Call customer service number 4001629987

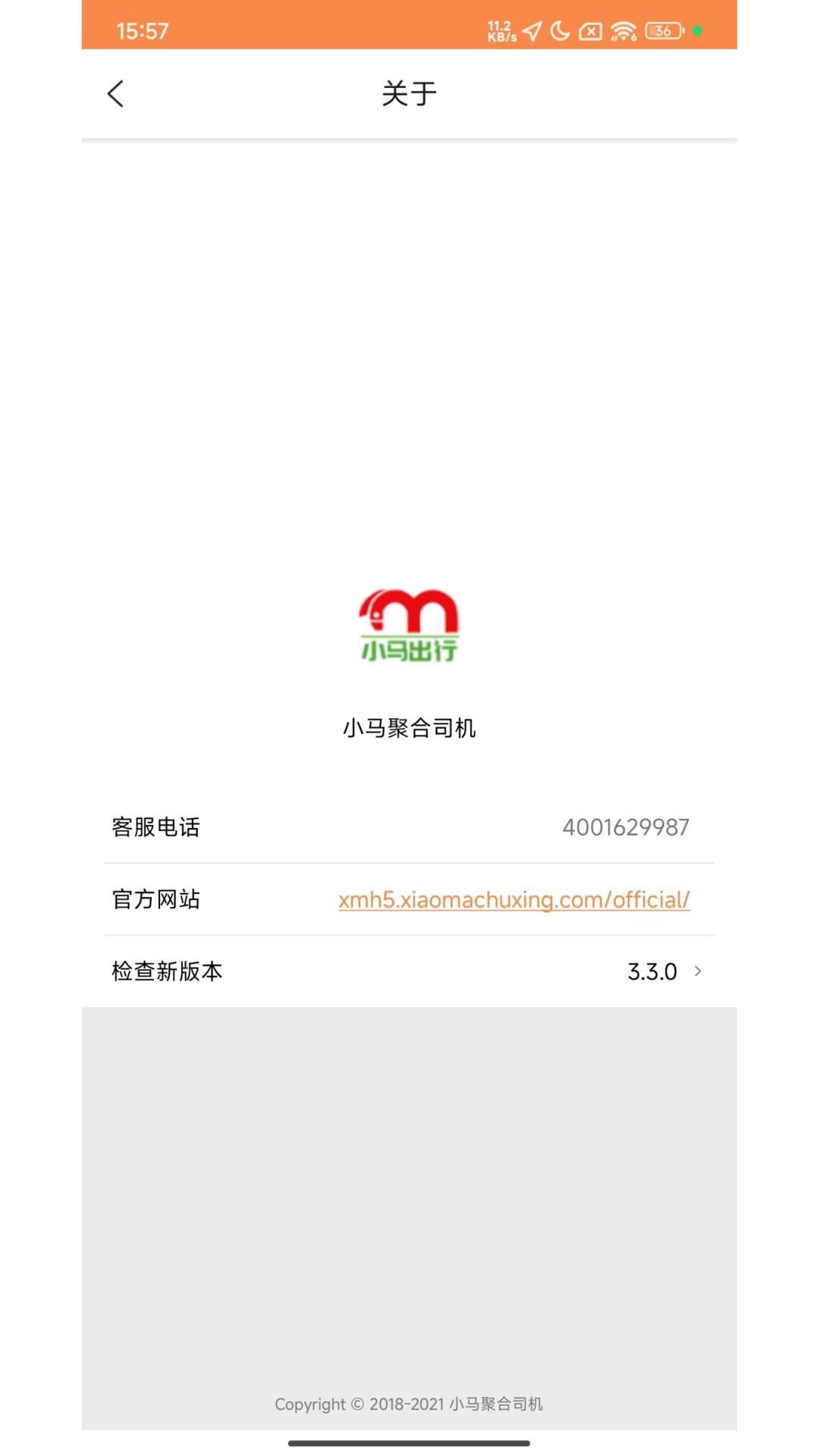pos(625,827)
